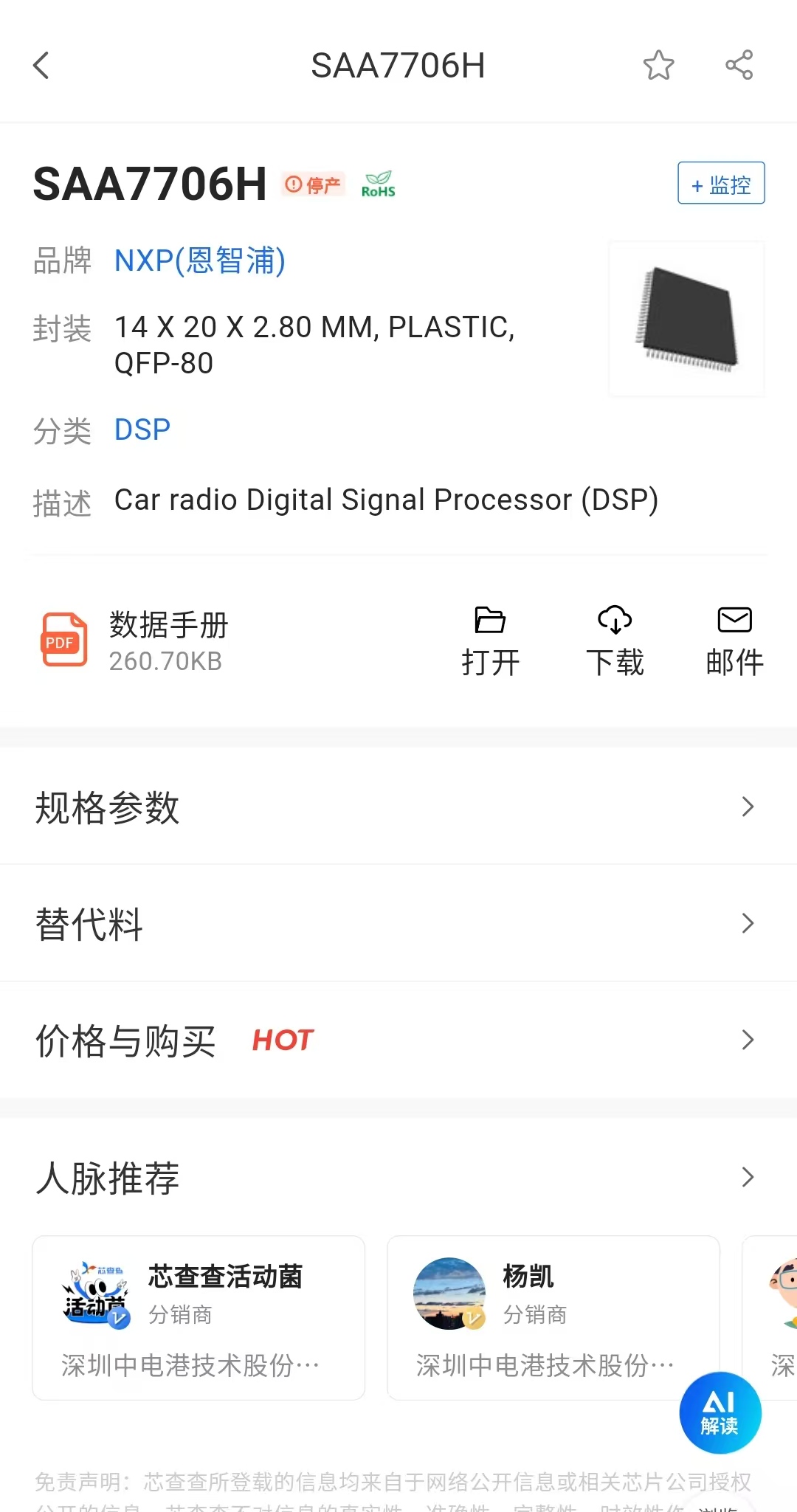Send the datasheet by 邮件
The width and height of the screenshot is (797, 1512).
coord(734,641)
